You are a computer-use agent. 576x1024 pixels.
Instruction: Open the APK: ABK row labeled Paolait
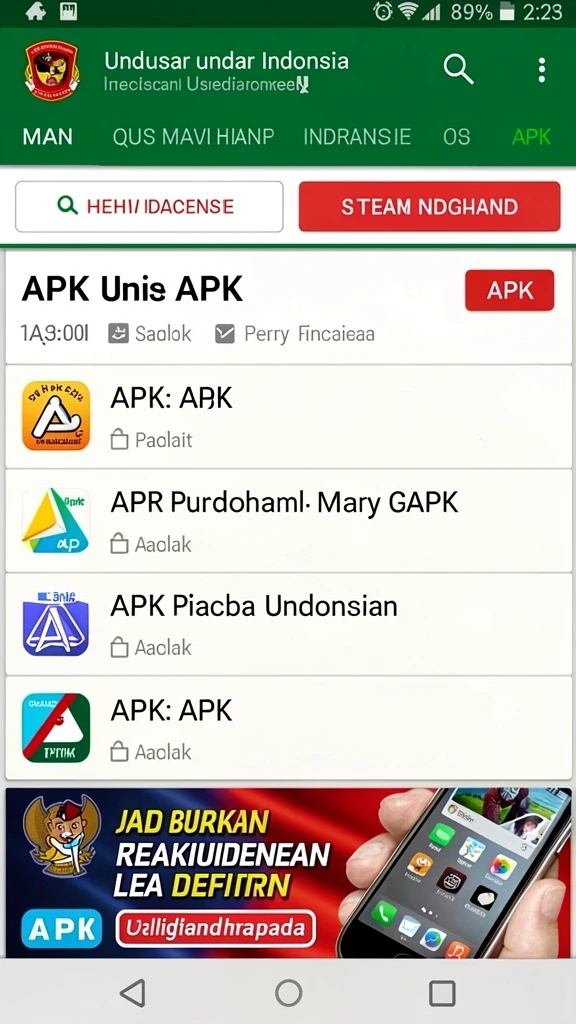coord(288,417)
